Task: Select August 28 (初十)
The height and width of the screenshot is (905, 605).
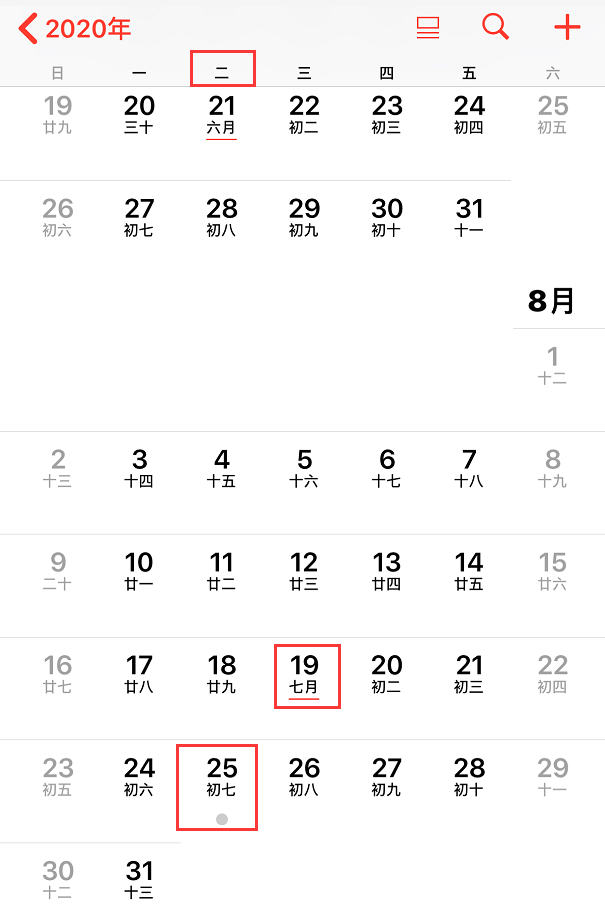Action: tap(469, 777)
